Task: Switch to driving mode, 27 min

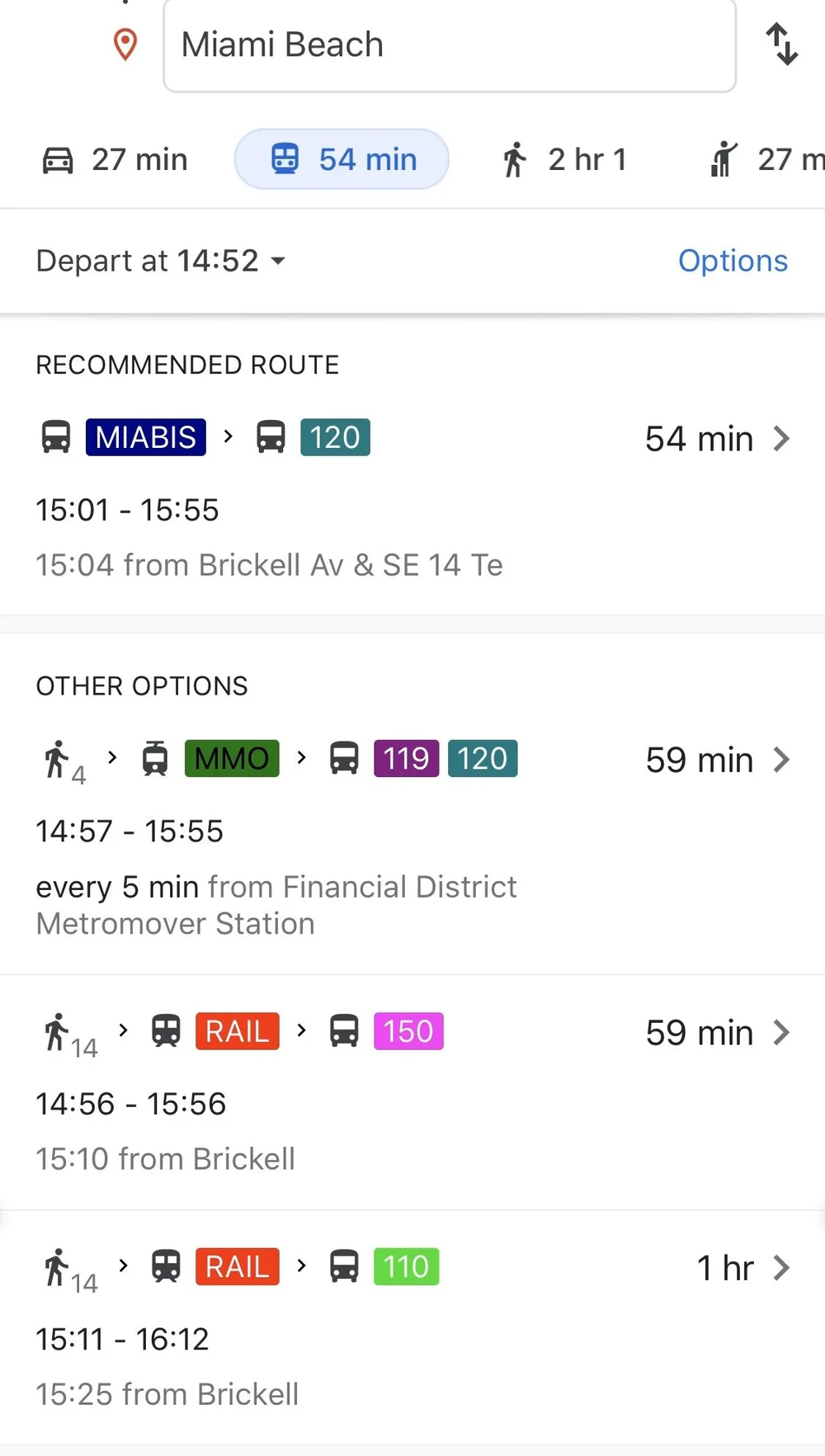Action: pos(115,159)
